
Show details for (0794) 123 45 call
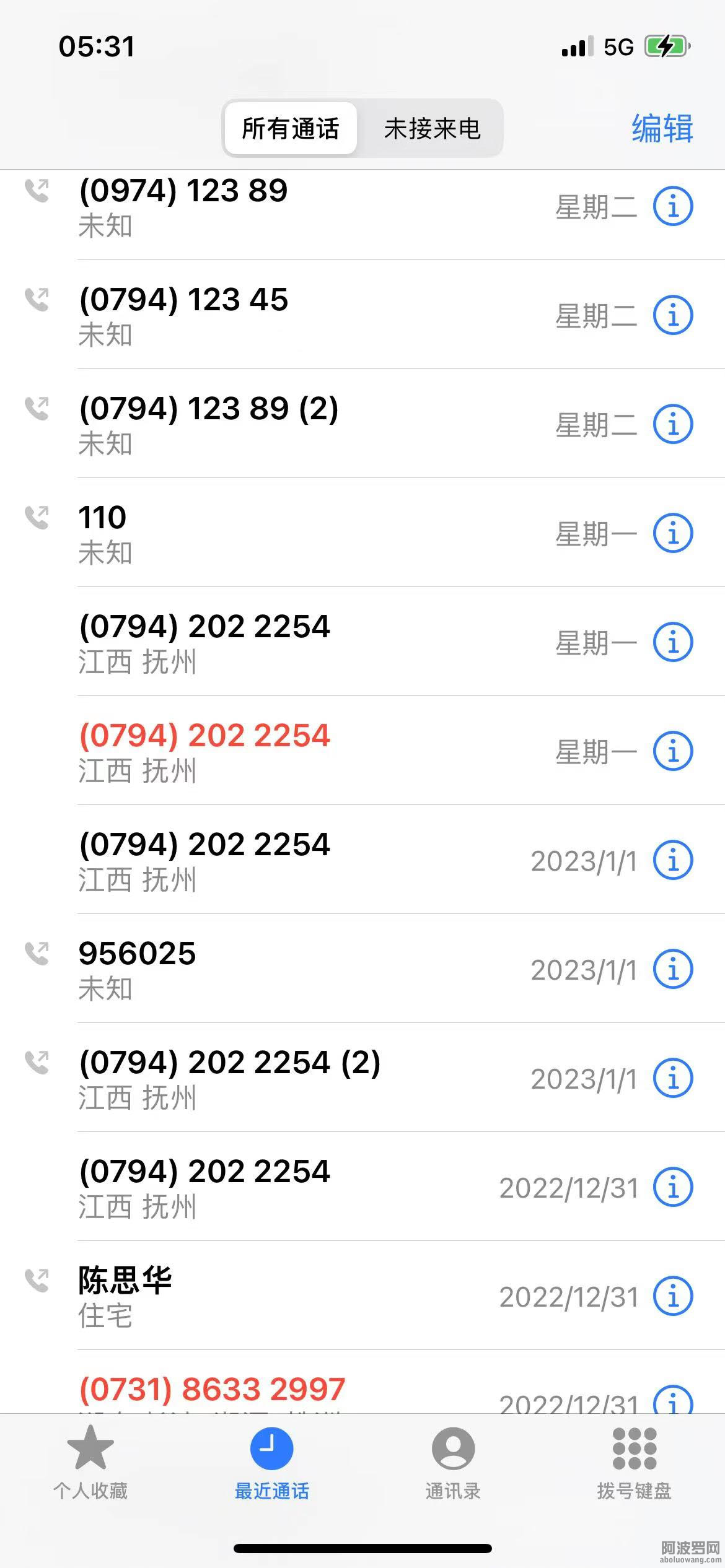coord(672,315)
